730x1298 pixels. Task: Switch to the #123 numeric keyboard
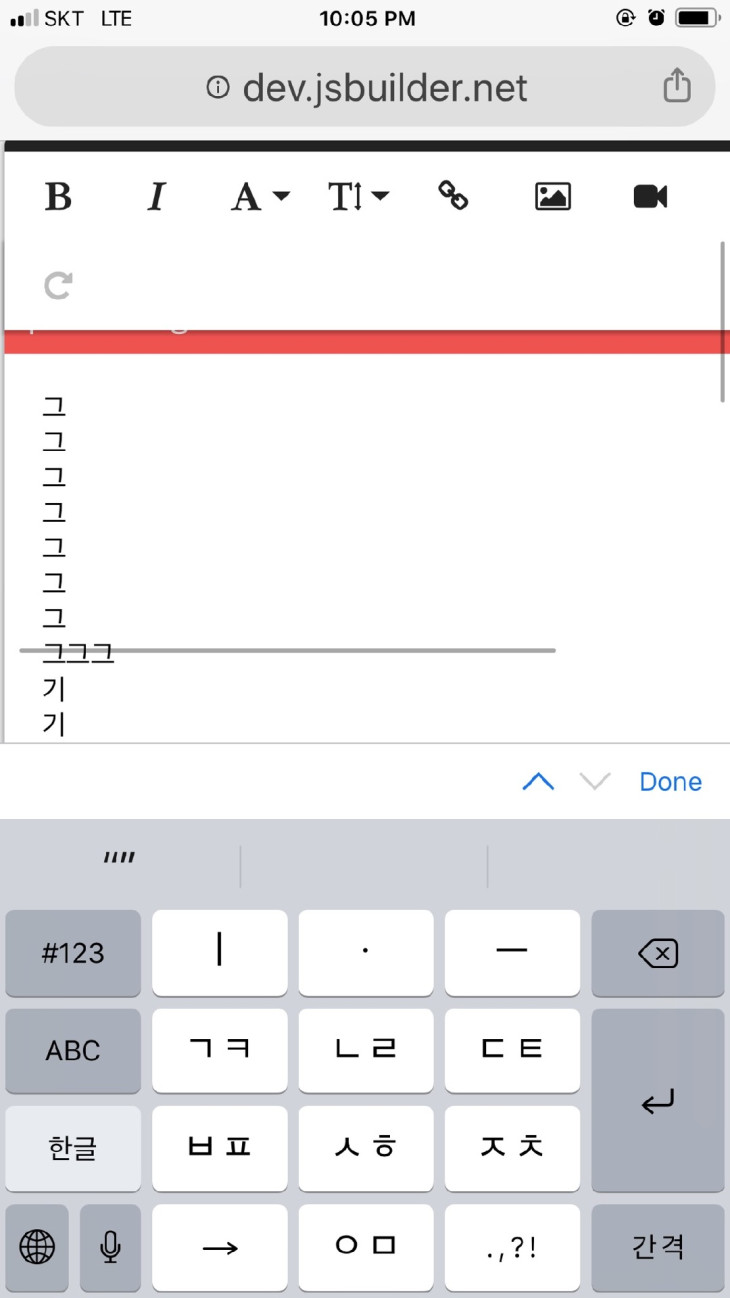(x=72, y=953)
